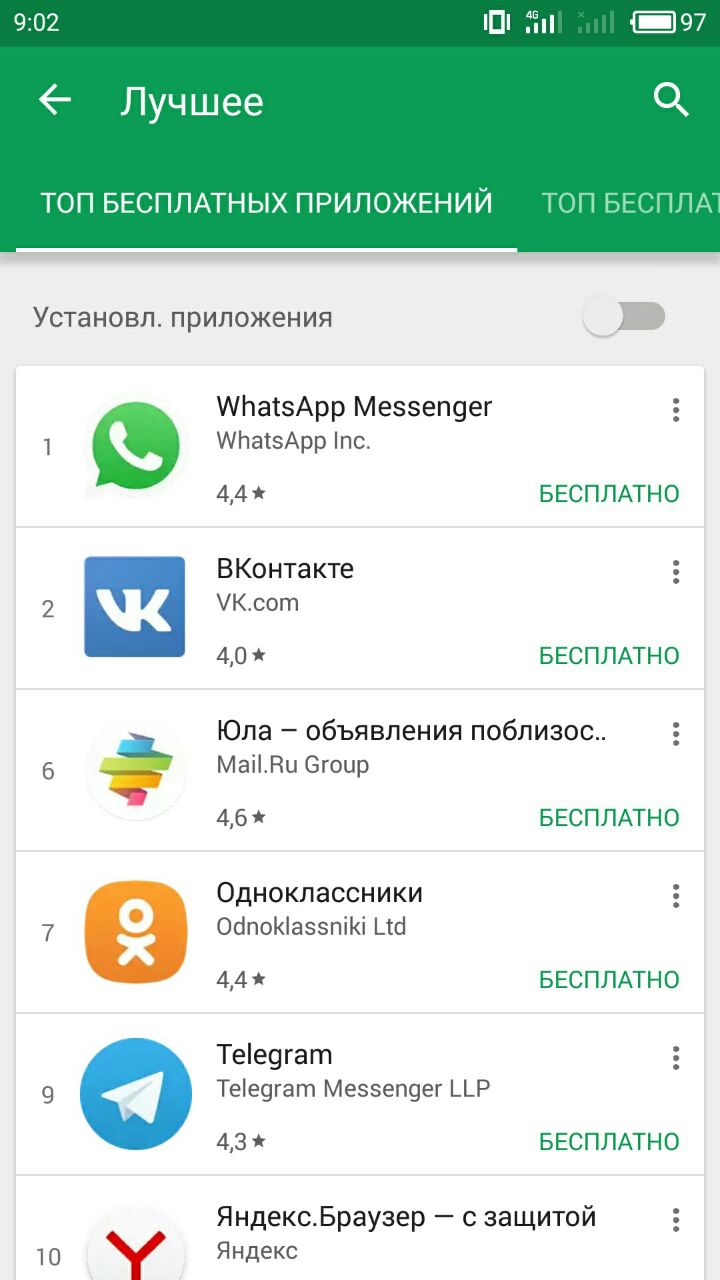
Task: Switch to the partially visible ТОП БЕСПЛАТ tab
Action: 630,203
